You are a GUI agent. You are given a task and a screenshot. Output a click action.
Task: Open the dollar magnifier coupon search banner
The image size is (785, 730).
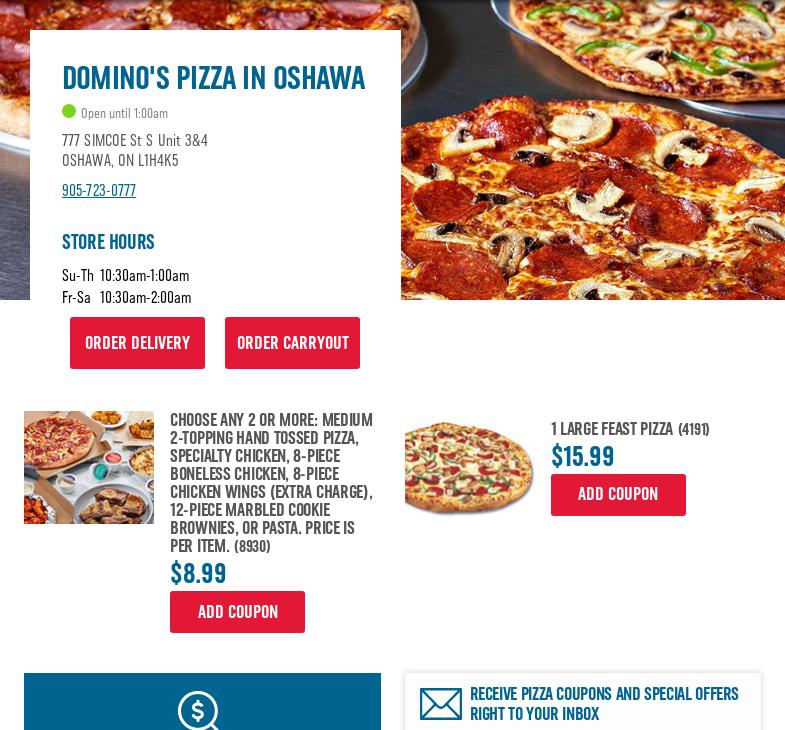coord(202,707)
